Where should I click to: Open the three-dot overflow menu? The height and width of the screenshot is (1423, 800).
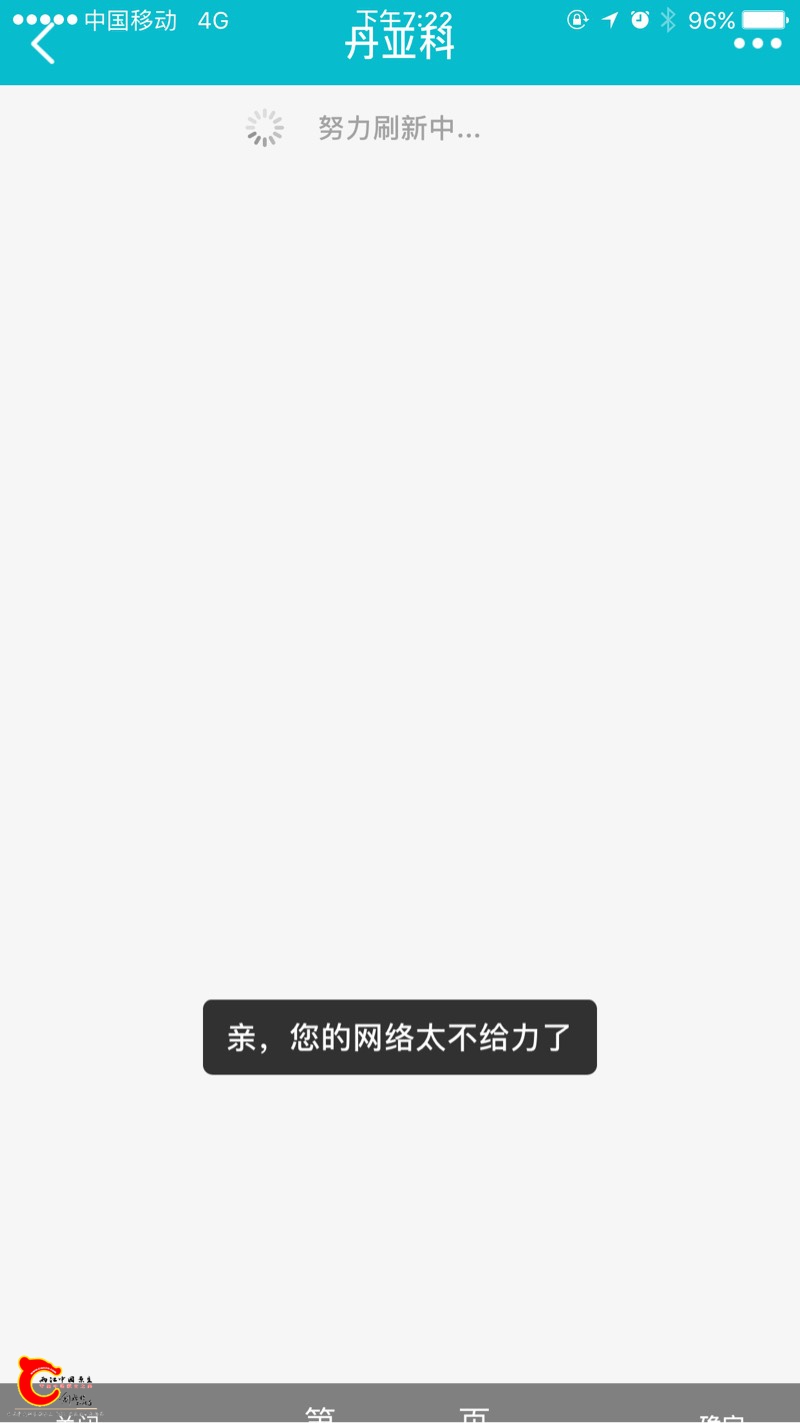(757, 44)
